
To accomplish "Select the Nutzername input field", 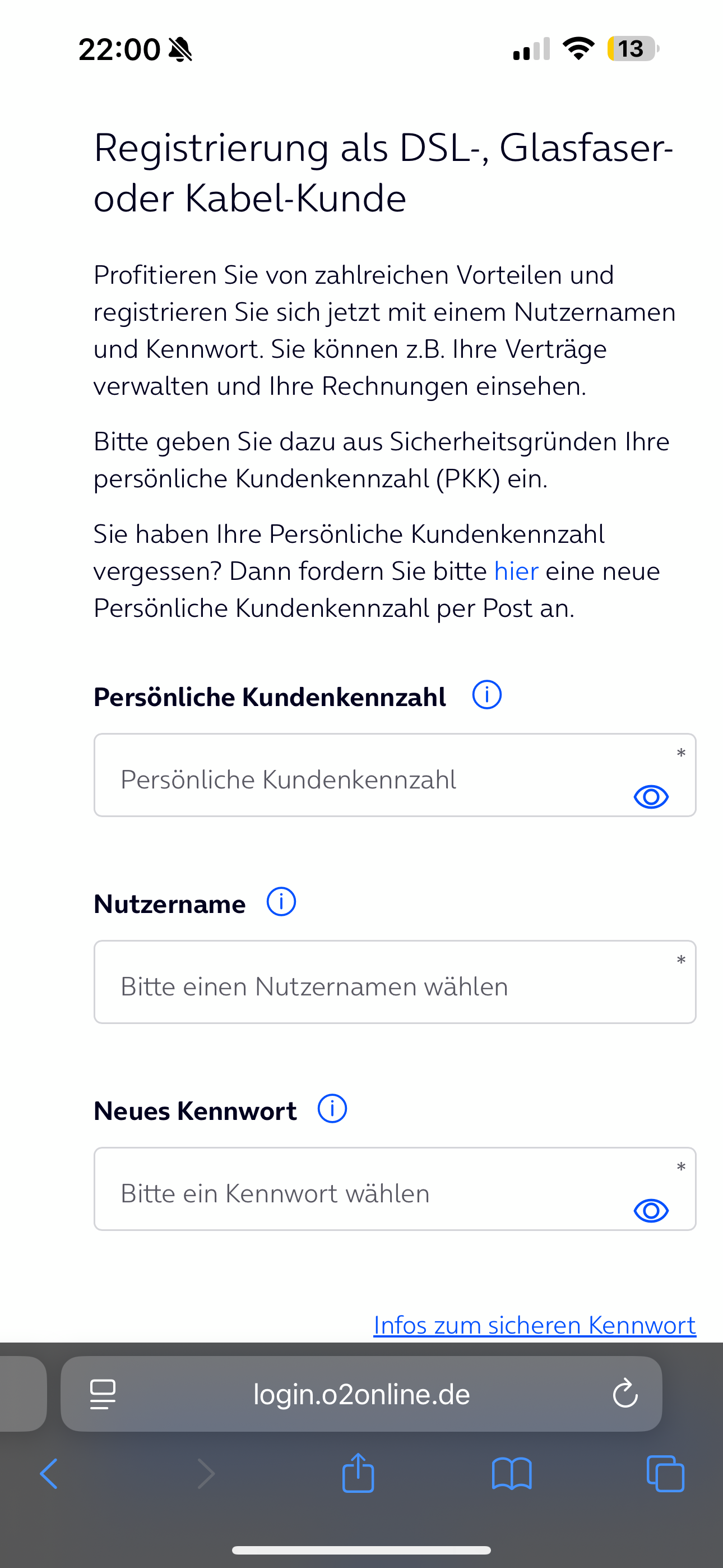I will [395, 982].
